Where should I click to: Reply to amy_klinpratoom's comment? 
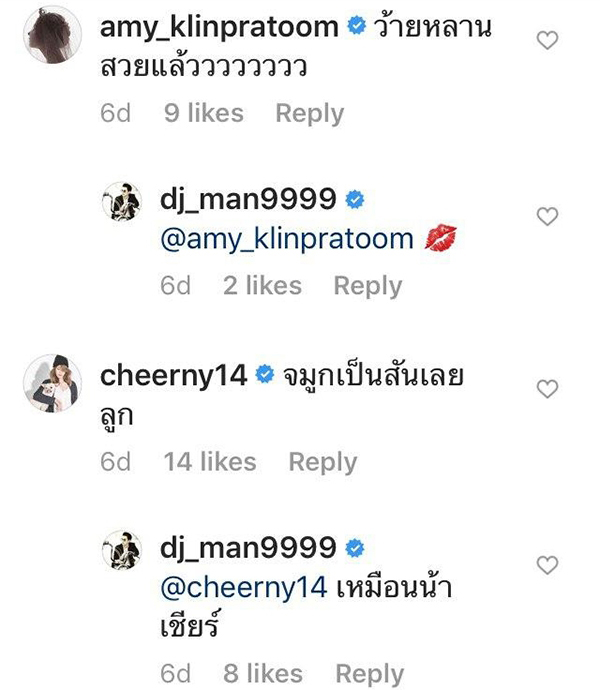pos(309,114)
